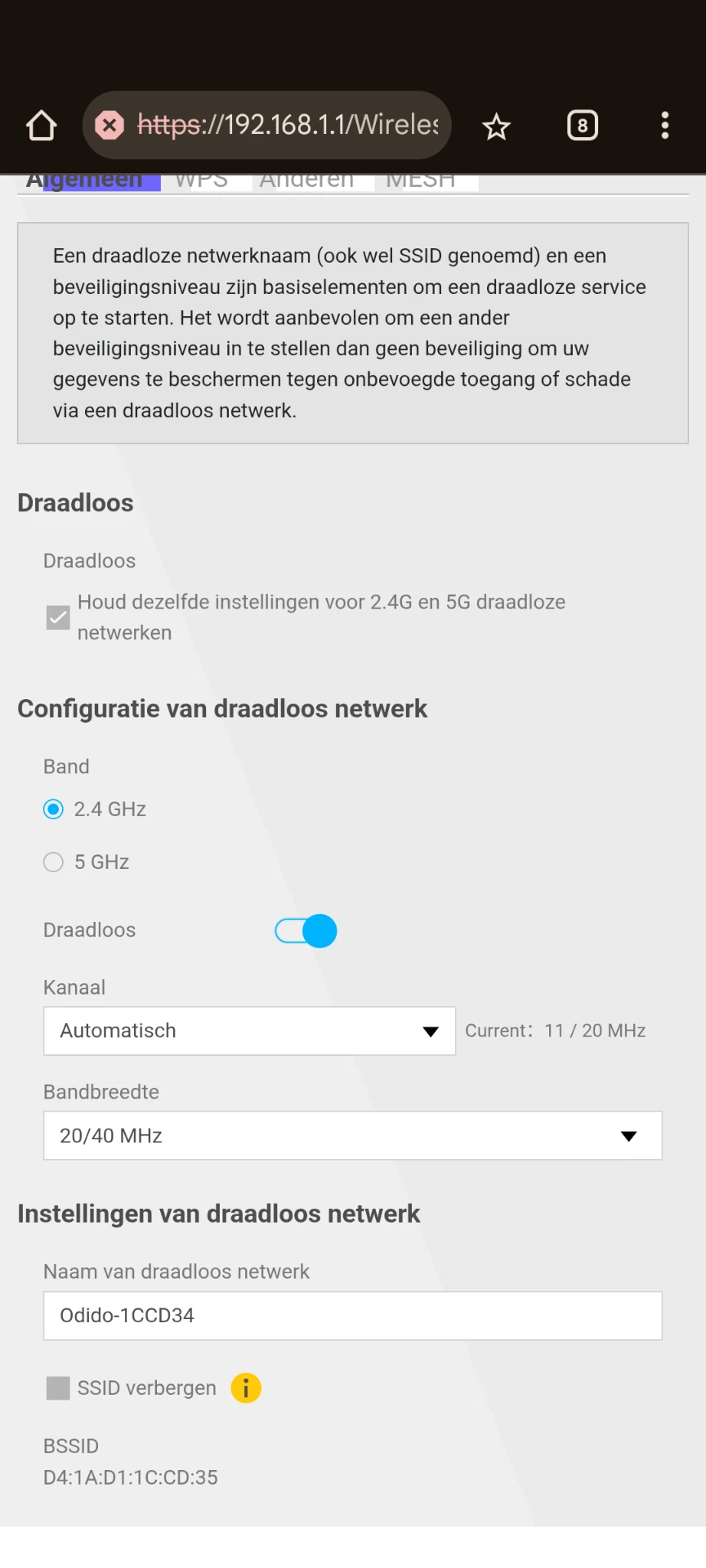Select the 5 GHz band
Viewport: 706px width, 1568px height.
(53, 862)
